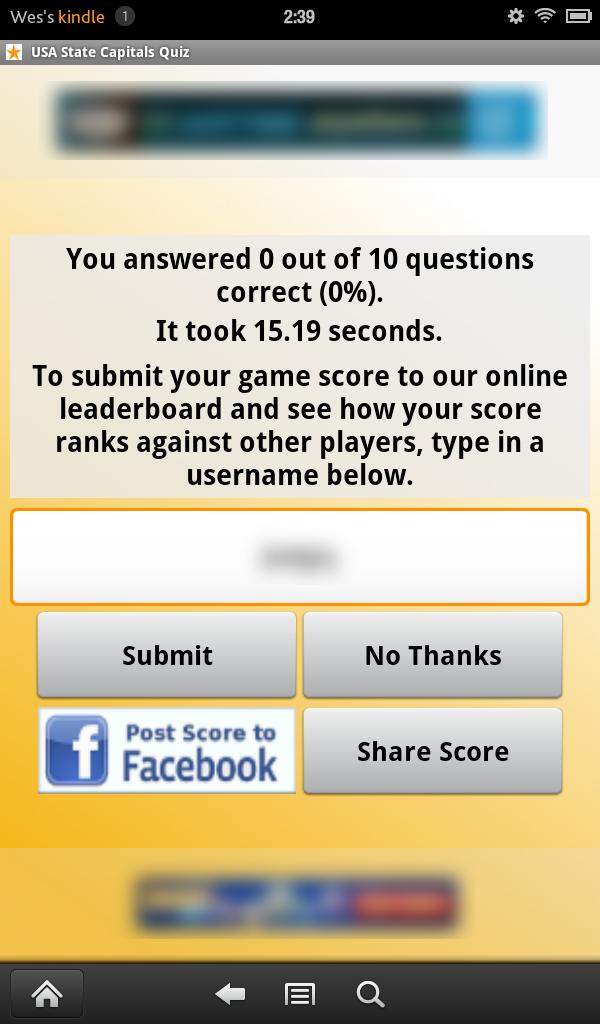Open the bottom banner advertisement
This screenshot has width=600, height=1024.
[x=297, y=904]
